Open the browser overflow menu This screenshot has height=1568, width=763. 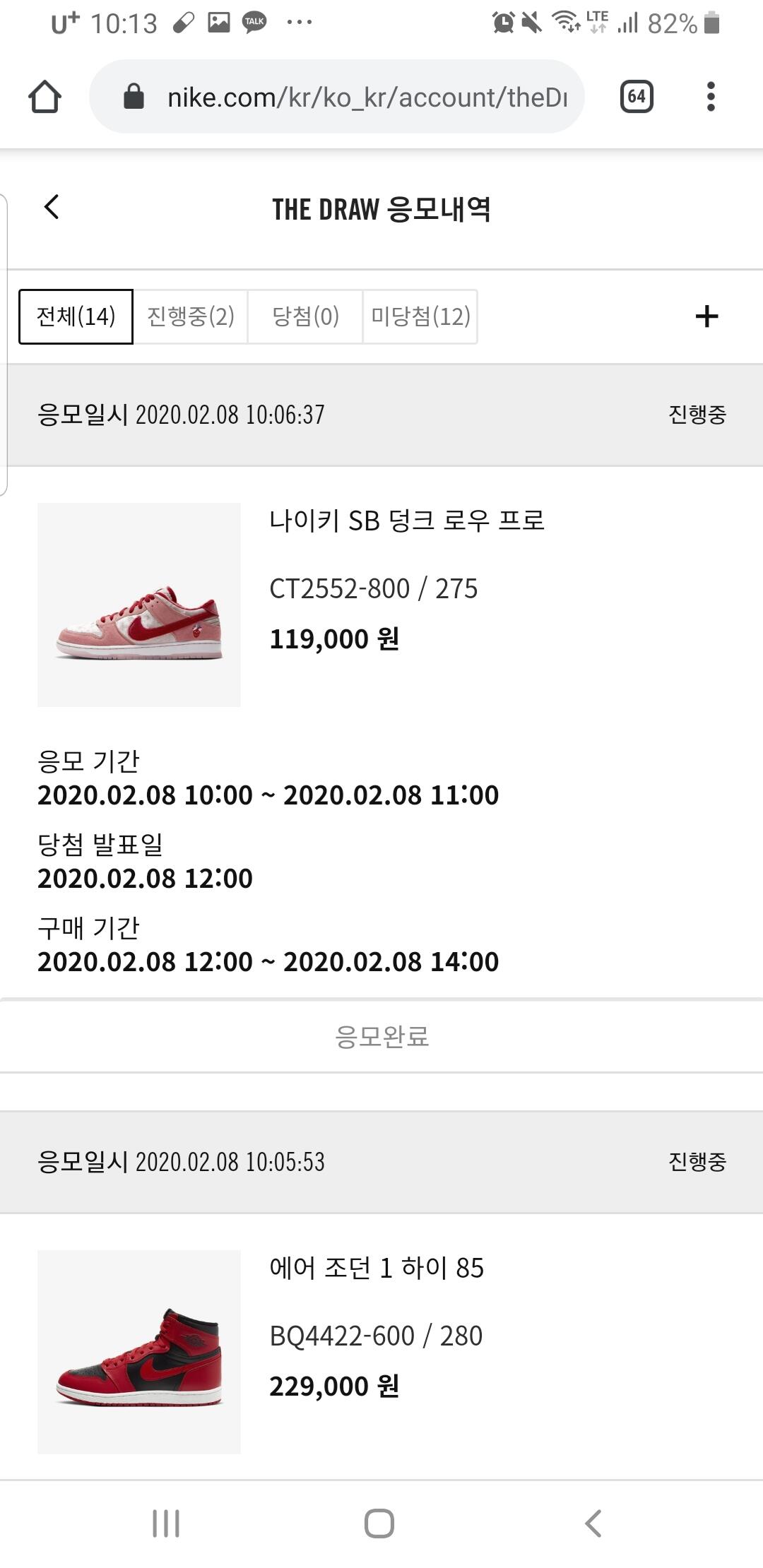click(x=711, y=97)
